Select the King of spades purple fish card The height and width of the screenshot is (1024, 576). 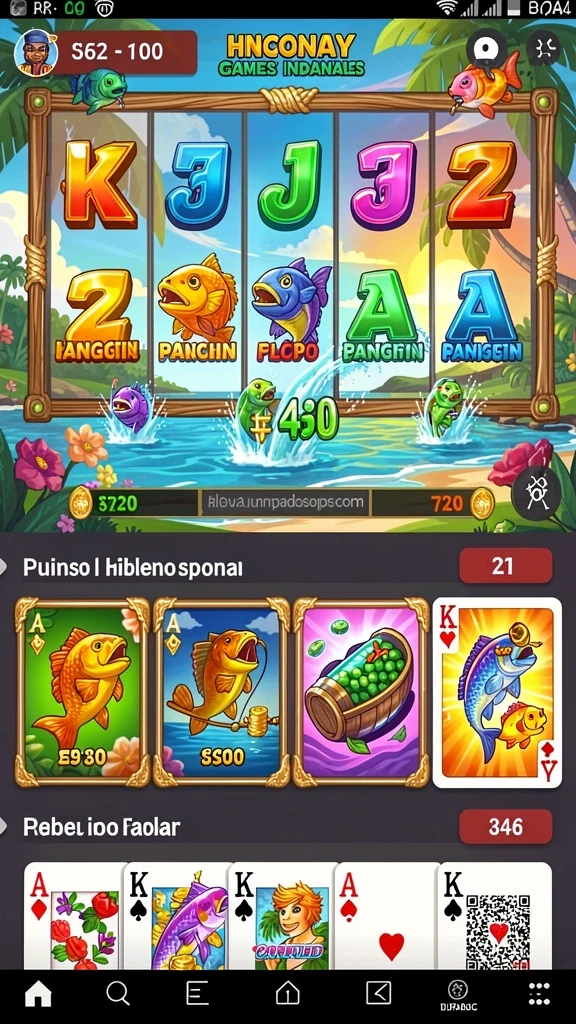pos(178,916)
